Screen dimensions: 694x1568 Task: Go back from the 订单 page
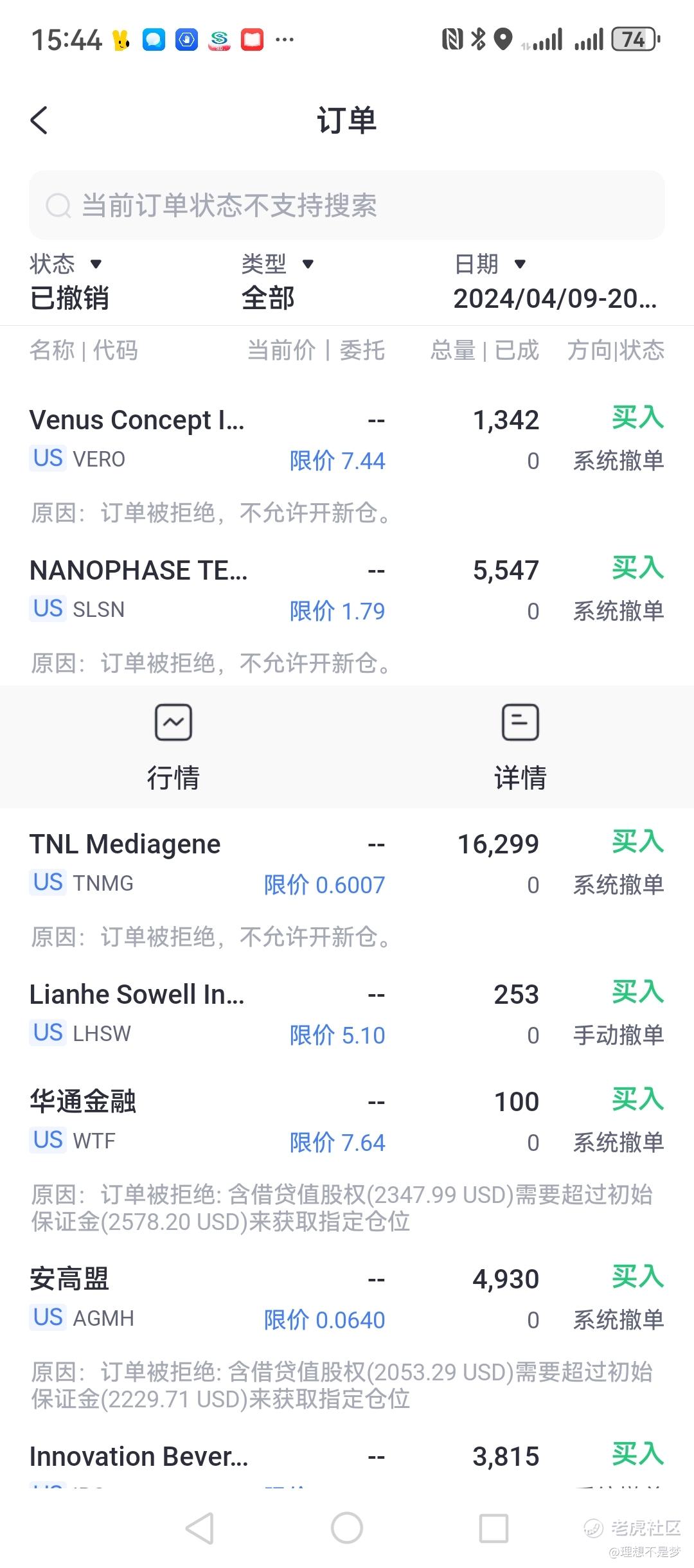pyautogui.click(x=39, y=120)
